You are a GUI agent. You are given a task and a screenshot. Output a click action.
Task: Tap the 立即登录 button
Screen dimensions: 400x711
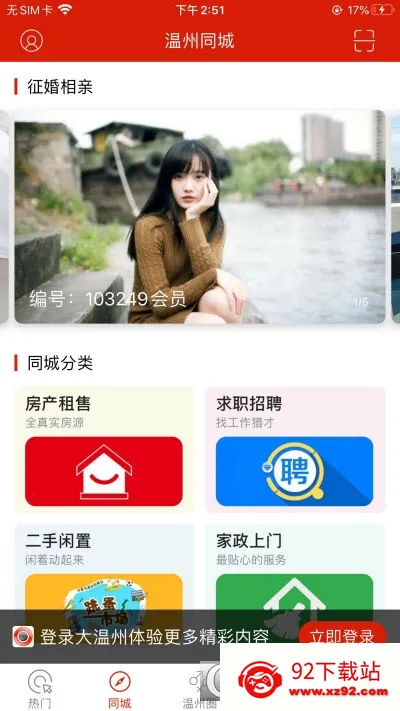[342, 636]
